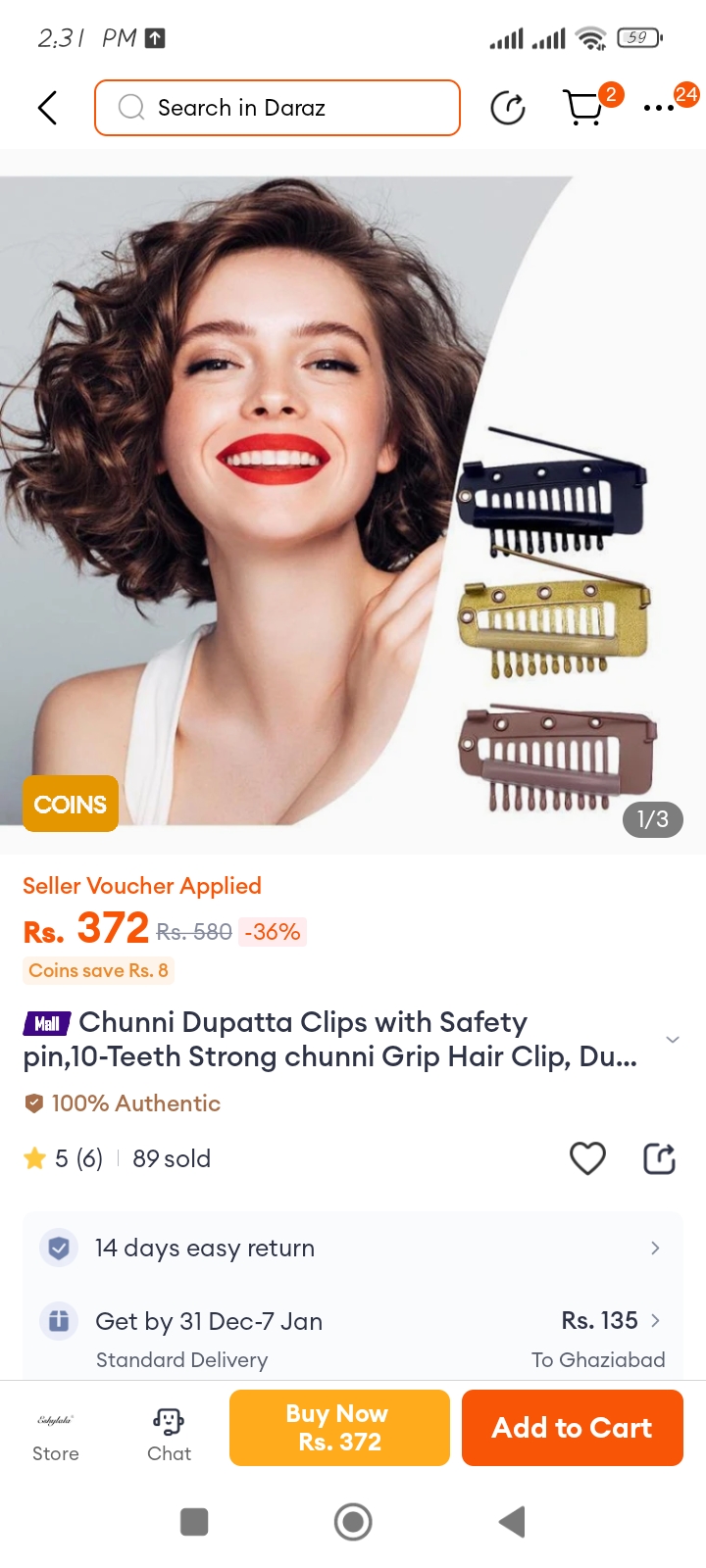
Task: Open 14 days easy return details
Action: tap(353, 1248)
